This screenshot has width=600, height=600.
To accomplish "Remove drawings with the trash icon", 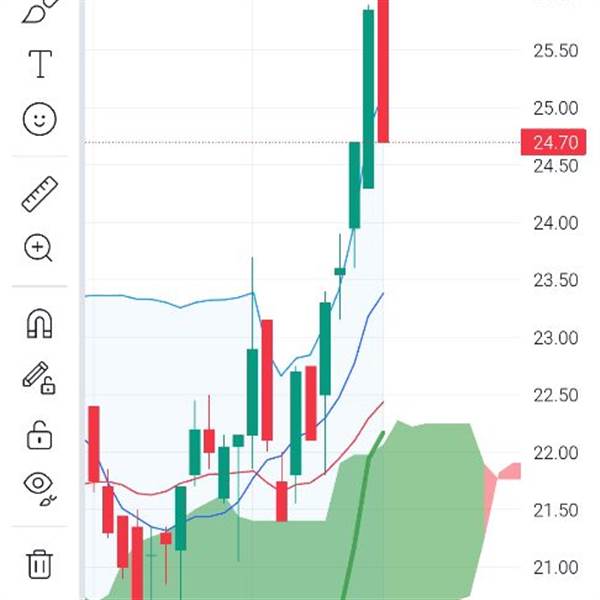I will click(39, 563).
